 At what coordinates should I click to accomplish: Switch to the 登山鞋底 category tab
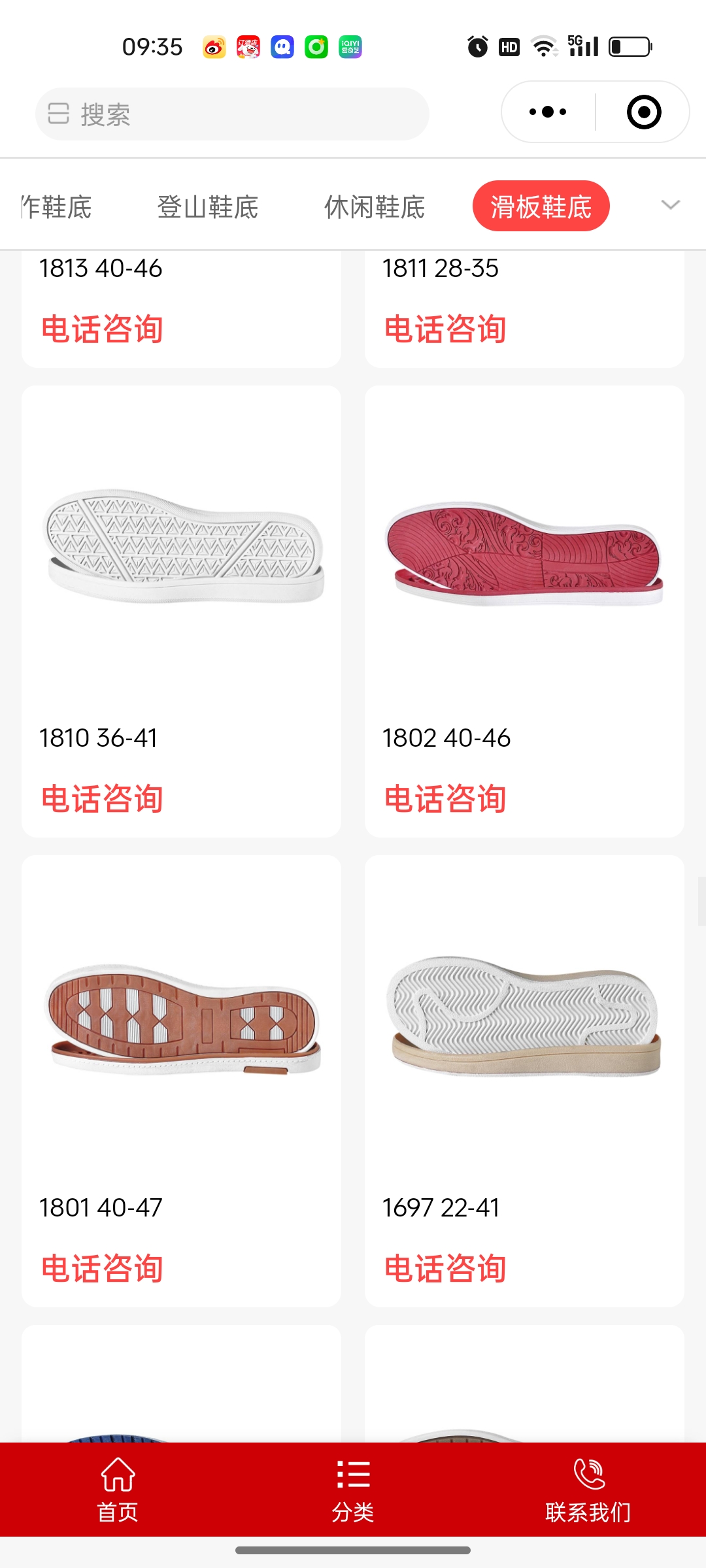(x=207, y=207)
